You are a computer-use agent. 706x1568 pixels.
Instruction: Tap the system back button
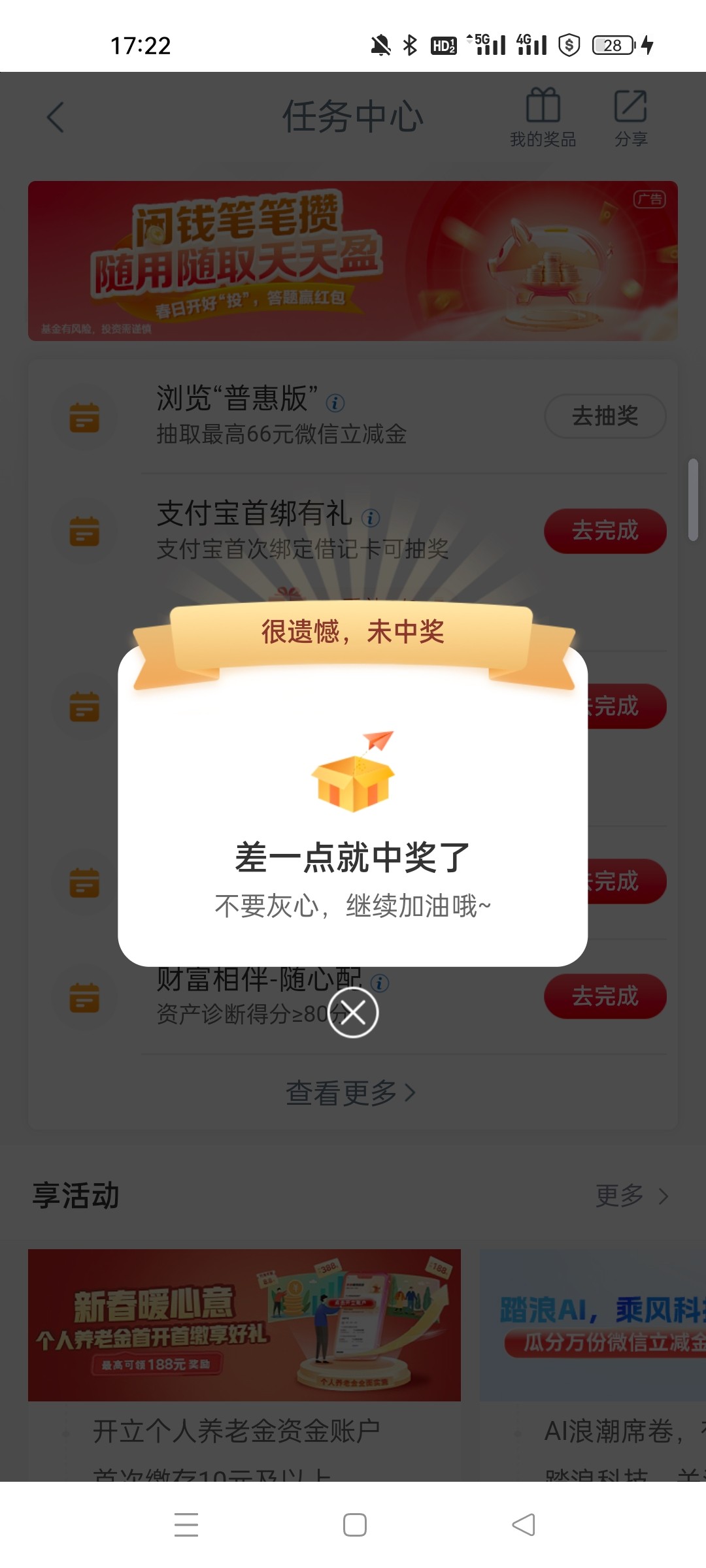click(523, 1525)
